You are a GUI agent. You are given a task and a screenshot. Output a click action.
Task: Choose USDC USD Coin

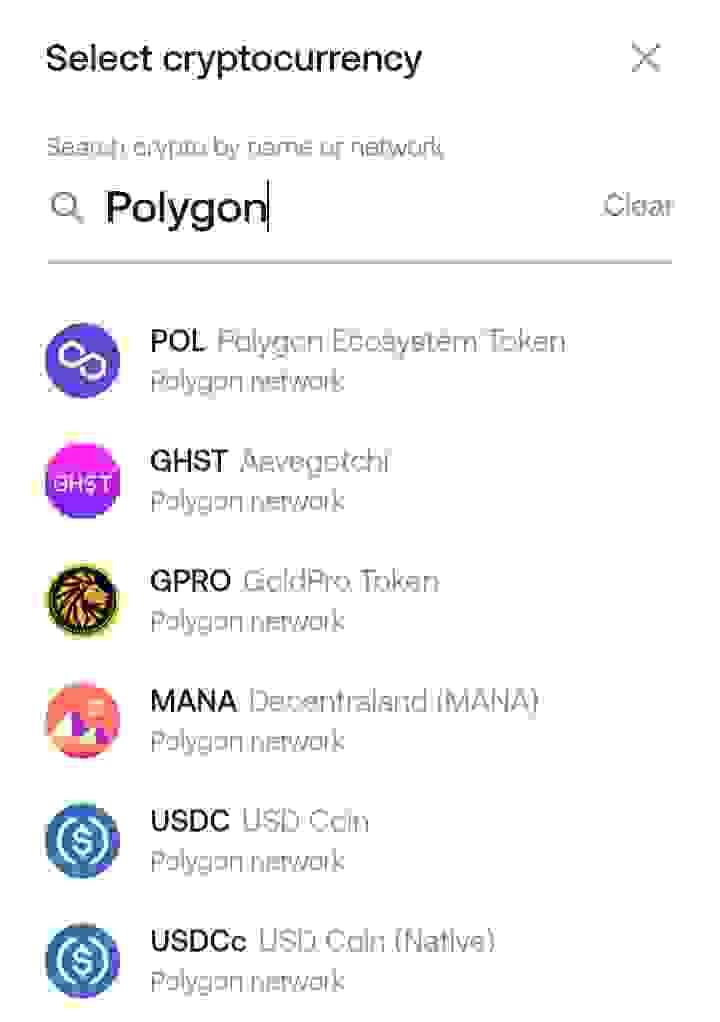[x=260, y=840]
